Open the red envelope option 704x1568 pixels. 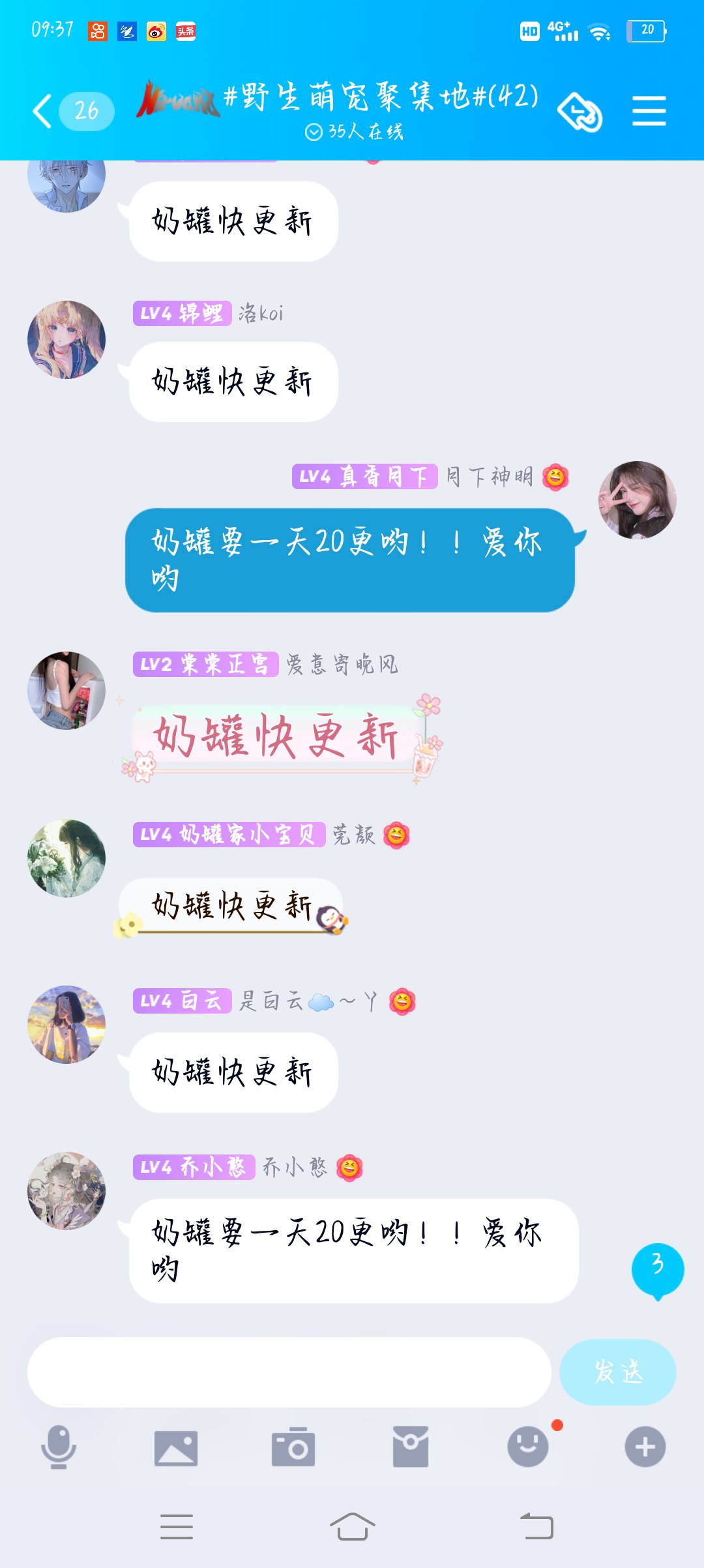click(411, 1447)
